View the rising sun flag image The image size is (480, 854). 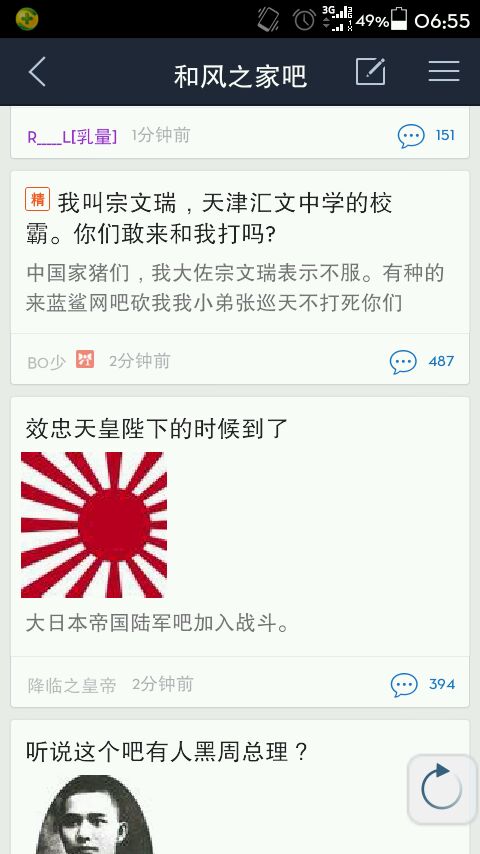coord(94,524)
